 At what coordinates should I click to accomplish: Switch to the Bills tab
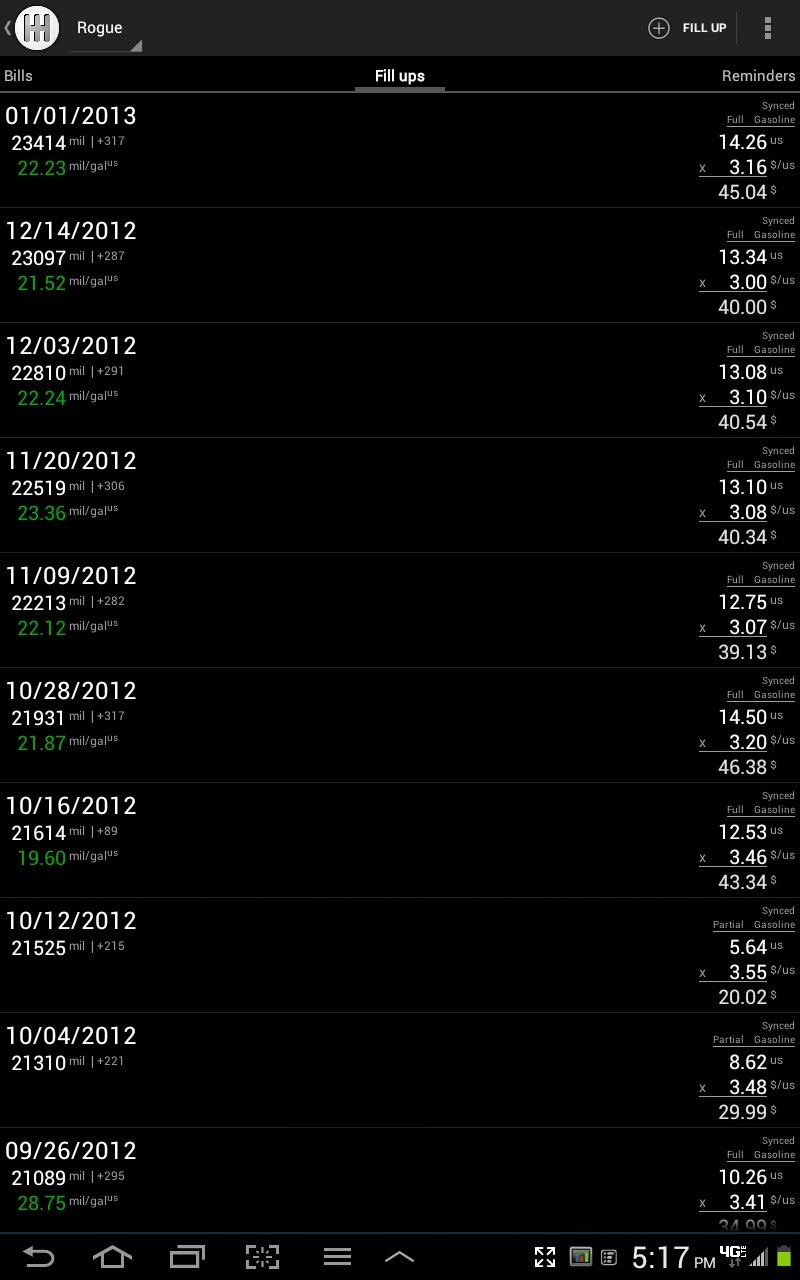19,76
